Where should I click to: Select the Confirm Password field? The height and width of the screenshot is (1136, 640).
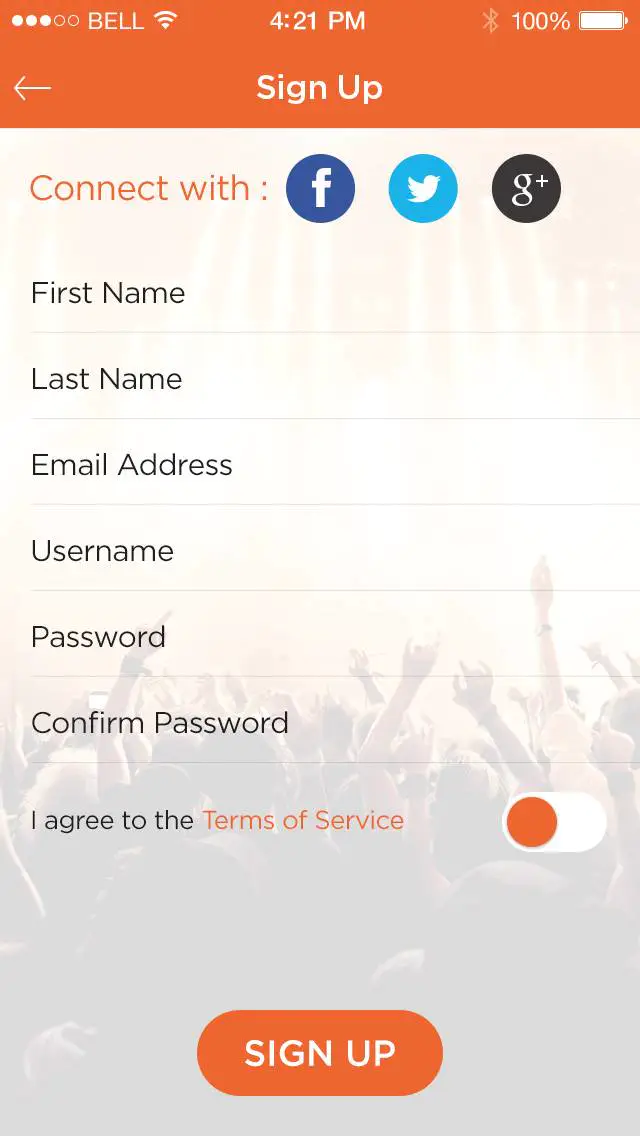335,723
